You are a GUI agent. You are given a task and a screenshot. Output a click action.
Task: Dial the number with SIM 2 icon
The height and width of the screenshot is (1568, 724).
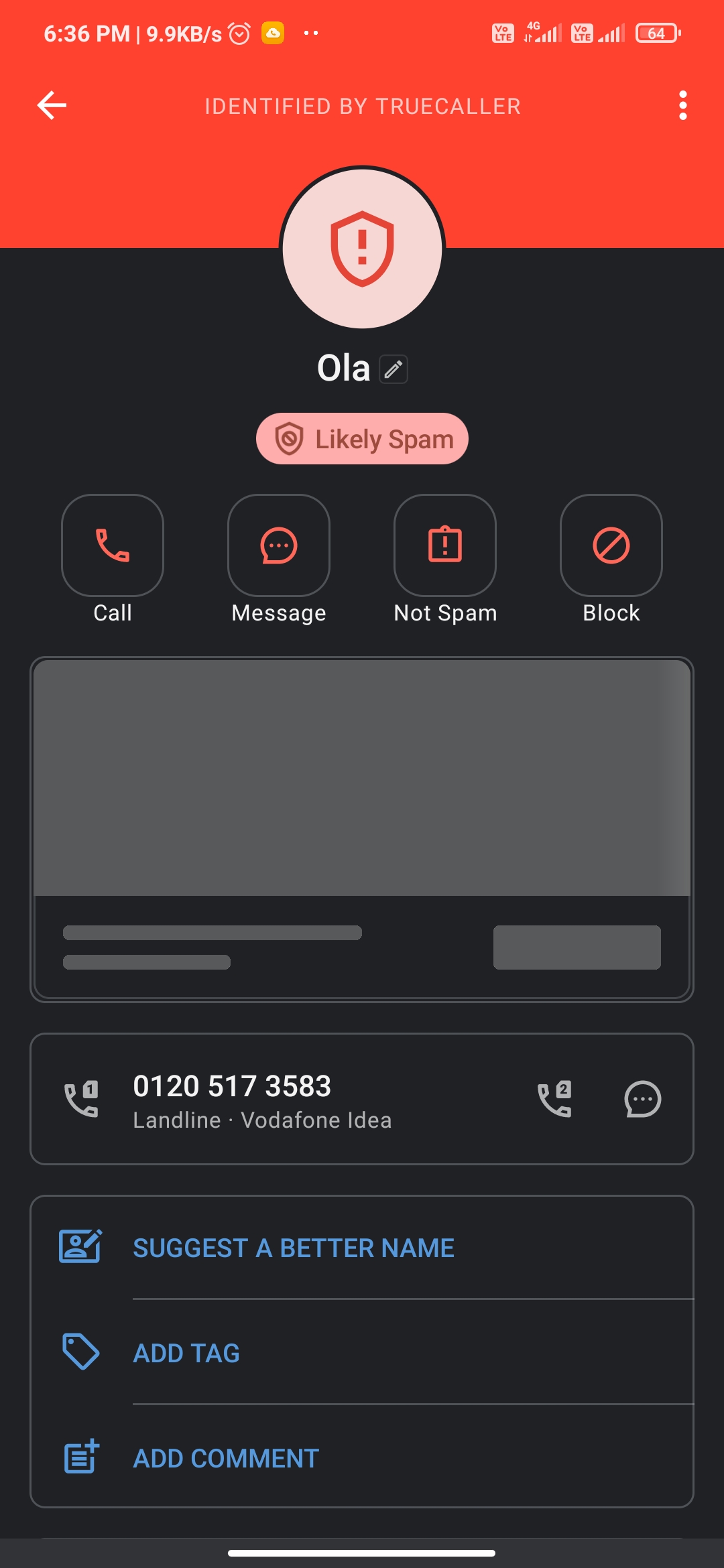(555, 1099)
